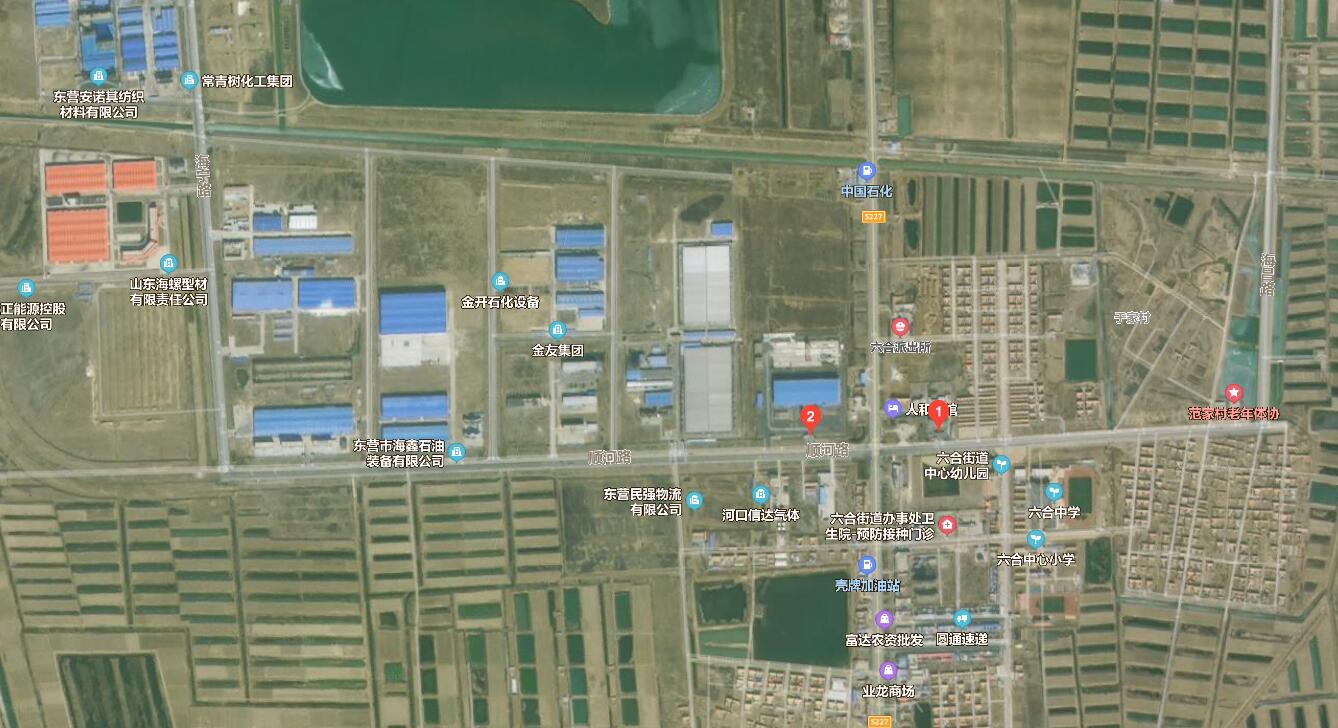Open the 中国石化 gas station marker
The height and width of the screenshot is (728, 1338).
(x=867, y=170)
